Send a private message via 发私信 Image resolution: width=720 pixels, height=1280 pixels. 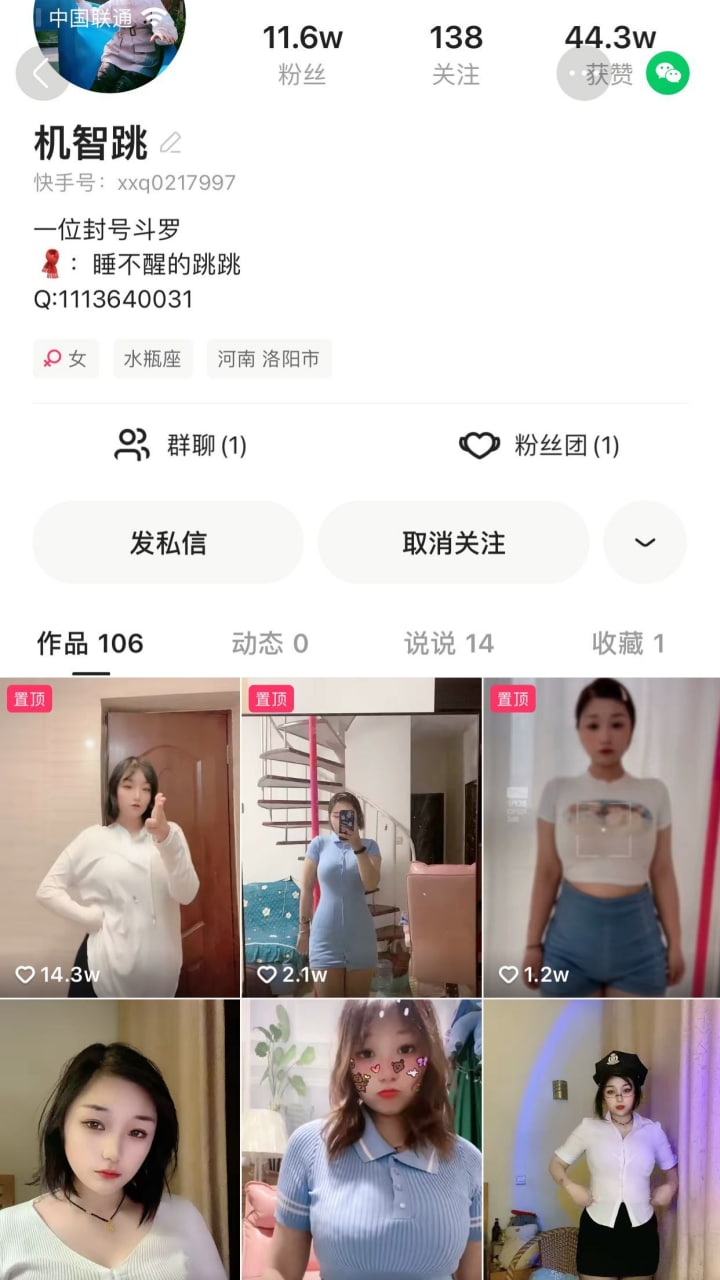tap(168, 543)
